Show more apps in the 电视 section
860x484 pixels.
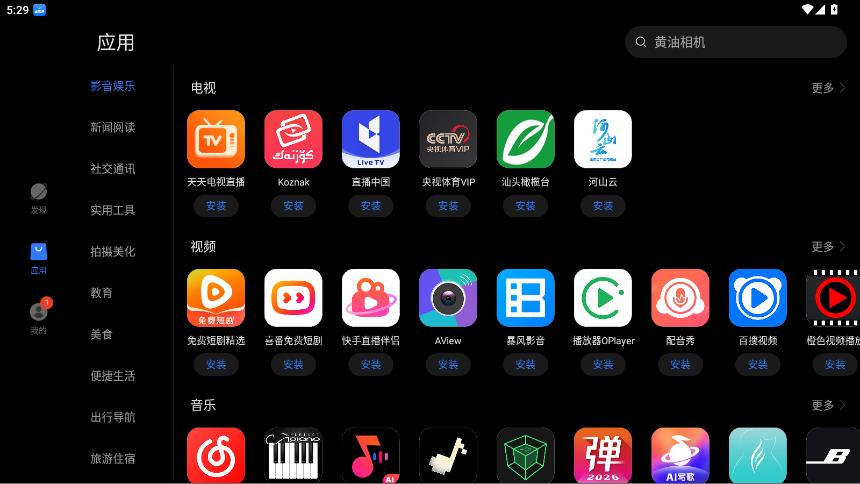[x=828, y=88]
